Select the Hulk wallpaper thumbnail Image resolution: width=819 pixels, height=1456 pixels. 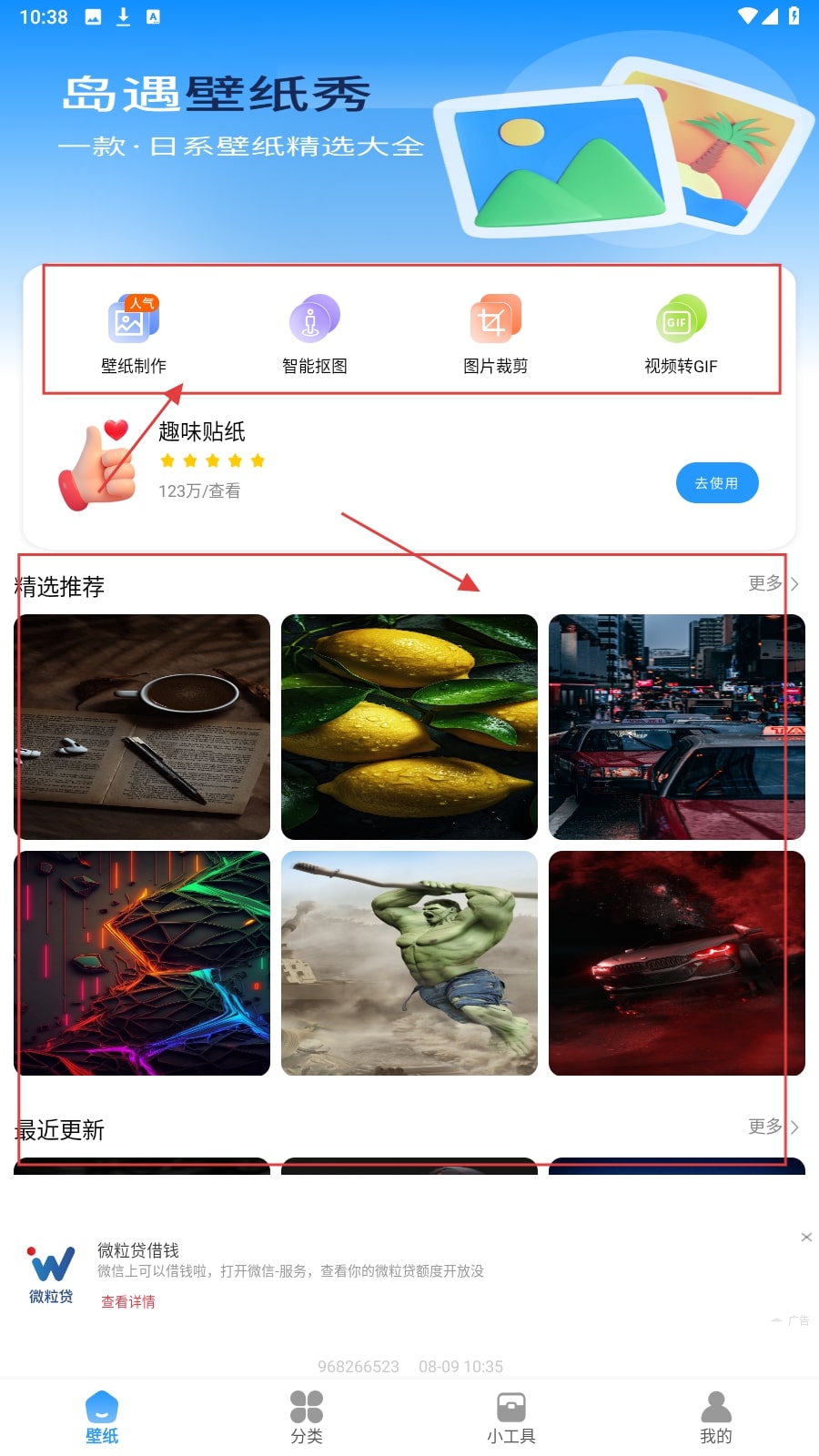pos(409,963)
